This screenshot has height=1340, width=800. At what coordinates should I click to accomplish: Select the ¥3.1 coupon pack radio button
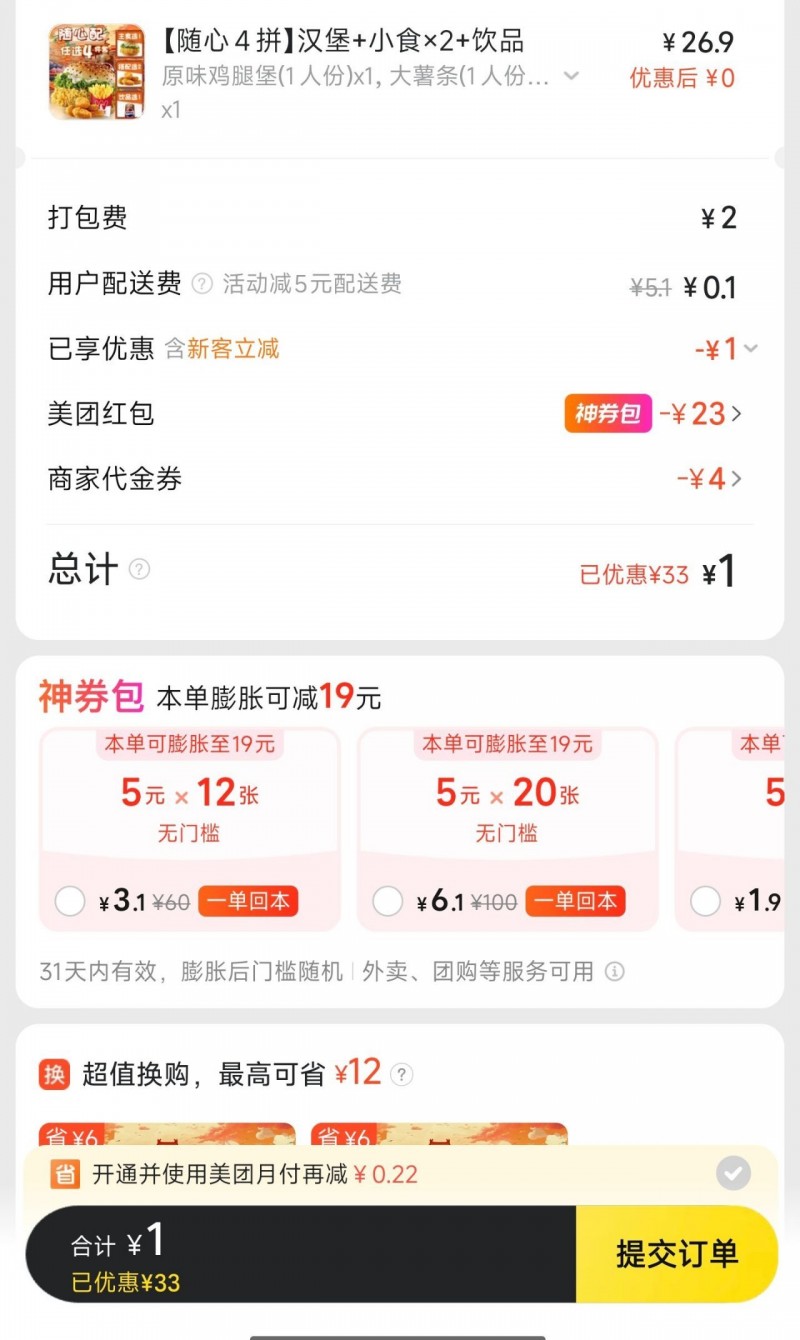tap(70, 901)
